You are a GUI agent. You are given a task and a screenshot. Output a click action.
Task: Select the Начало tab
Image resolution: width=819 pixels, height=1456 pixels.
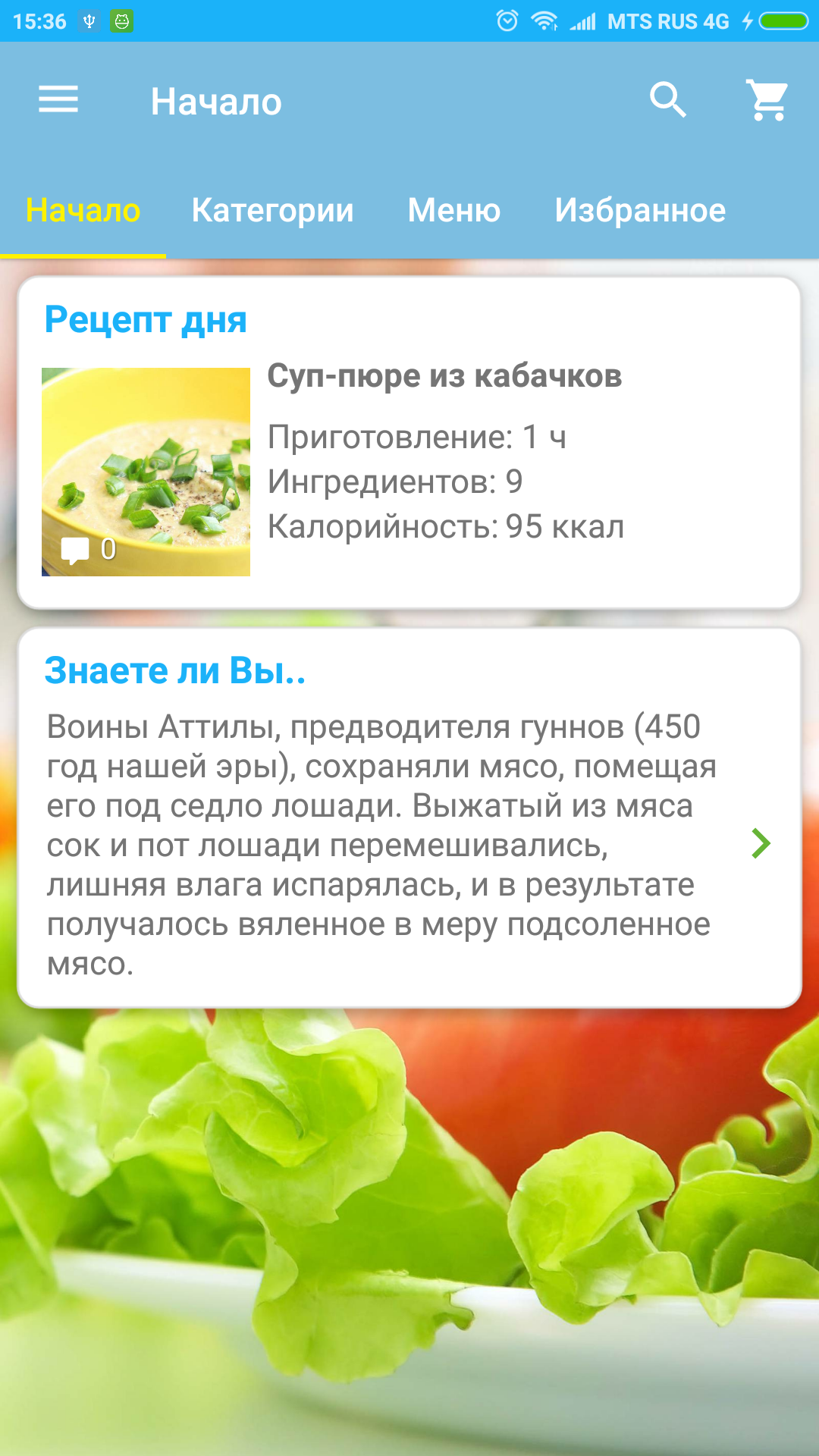(83, 210)
